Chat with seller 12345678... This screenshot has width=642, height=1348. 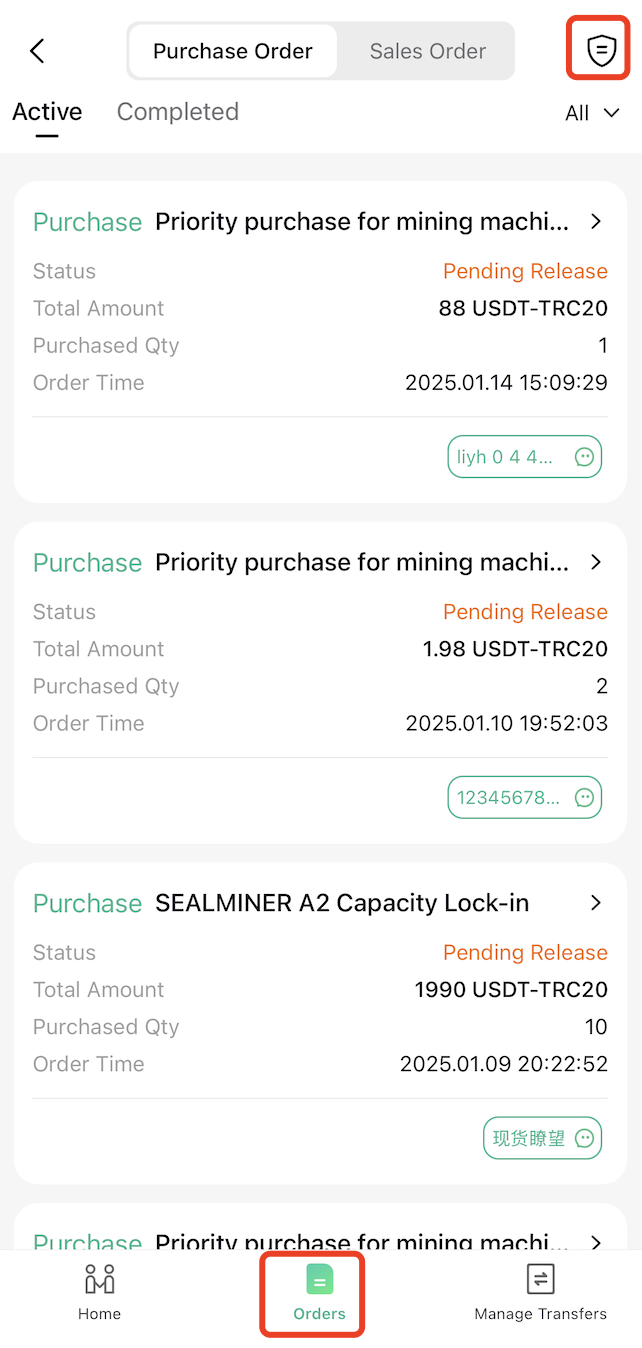click(x=524, y=798)
